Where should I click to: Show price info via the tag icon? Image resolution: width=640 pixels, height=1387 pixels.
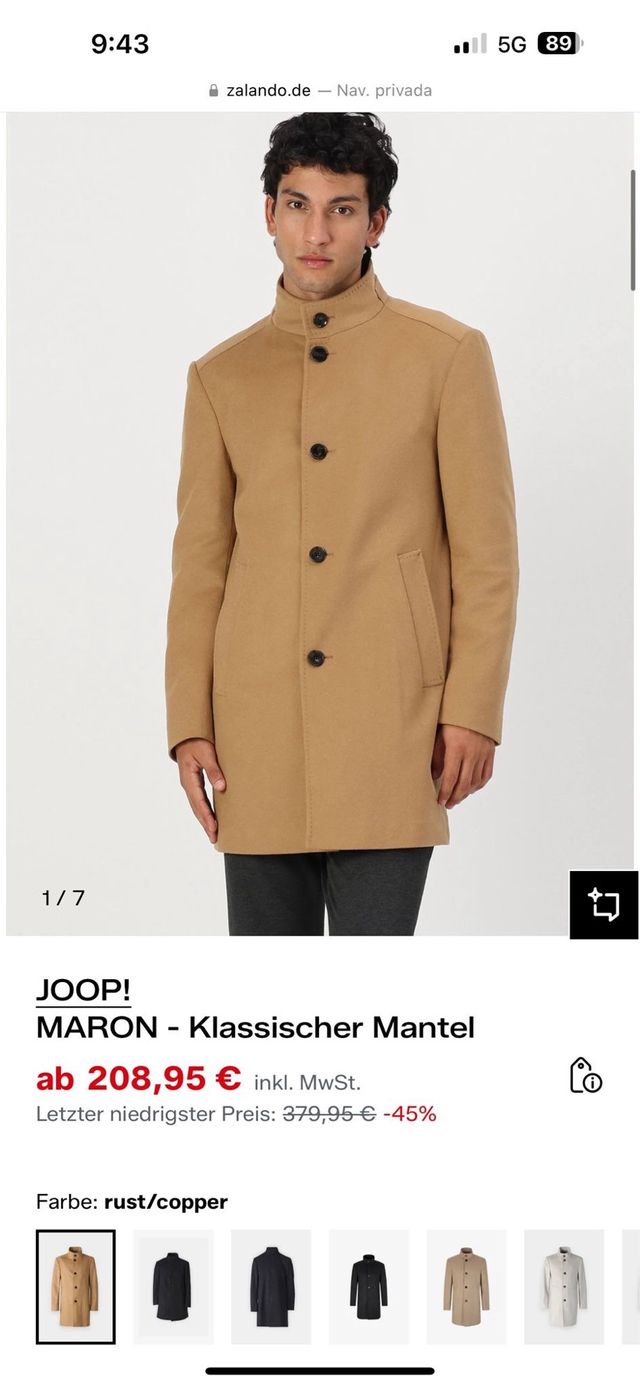tap(585, 1075)
